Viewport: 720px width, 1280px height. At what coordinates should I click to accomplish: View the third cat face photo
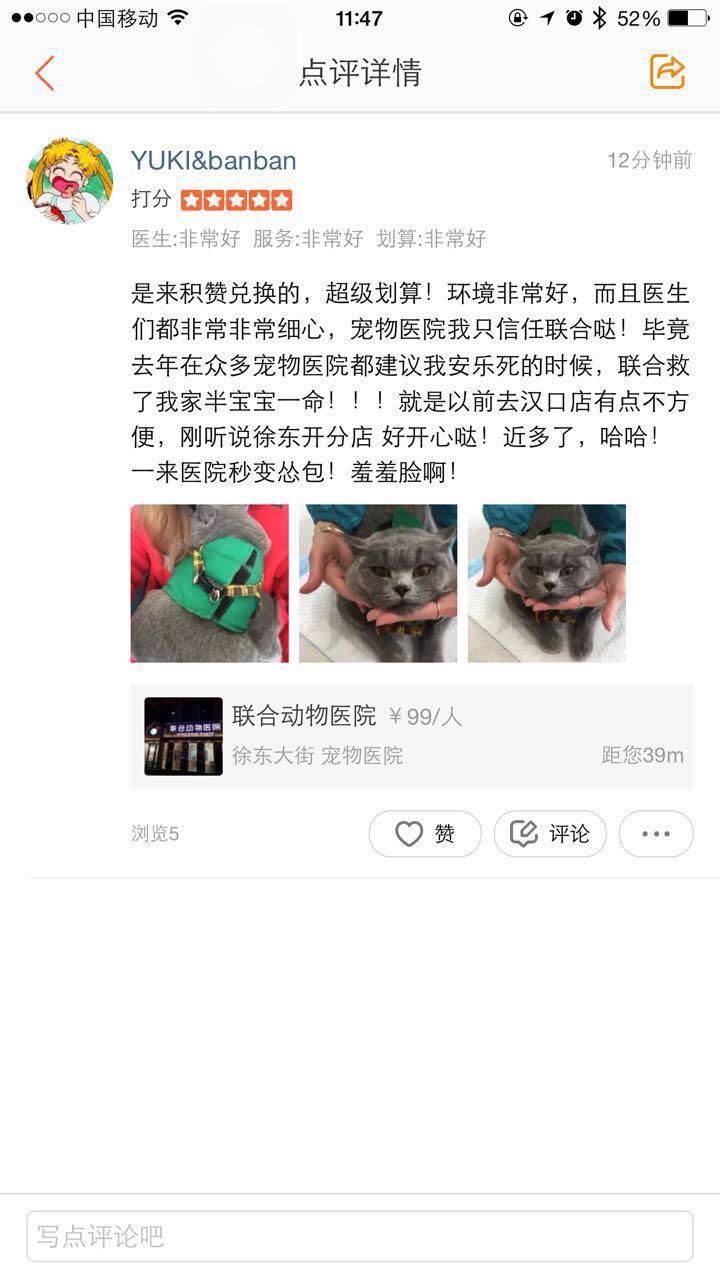[x=546, y=583]
